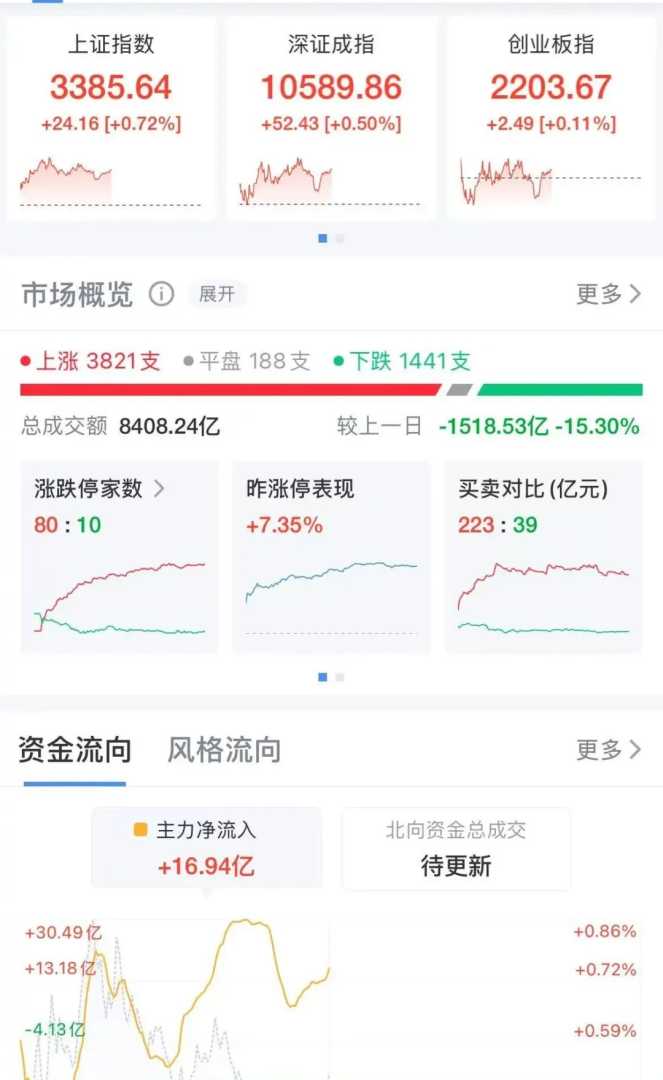The height and width of the screenshot is (1080, 663).
Task: View 更多 for 资金流向
Action: (608, 750)
